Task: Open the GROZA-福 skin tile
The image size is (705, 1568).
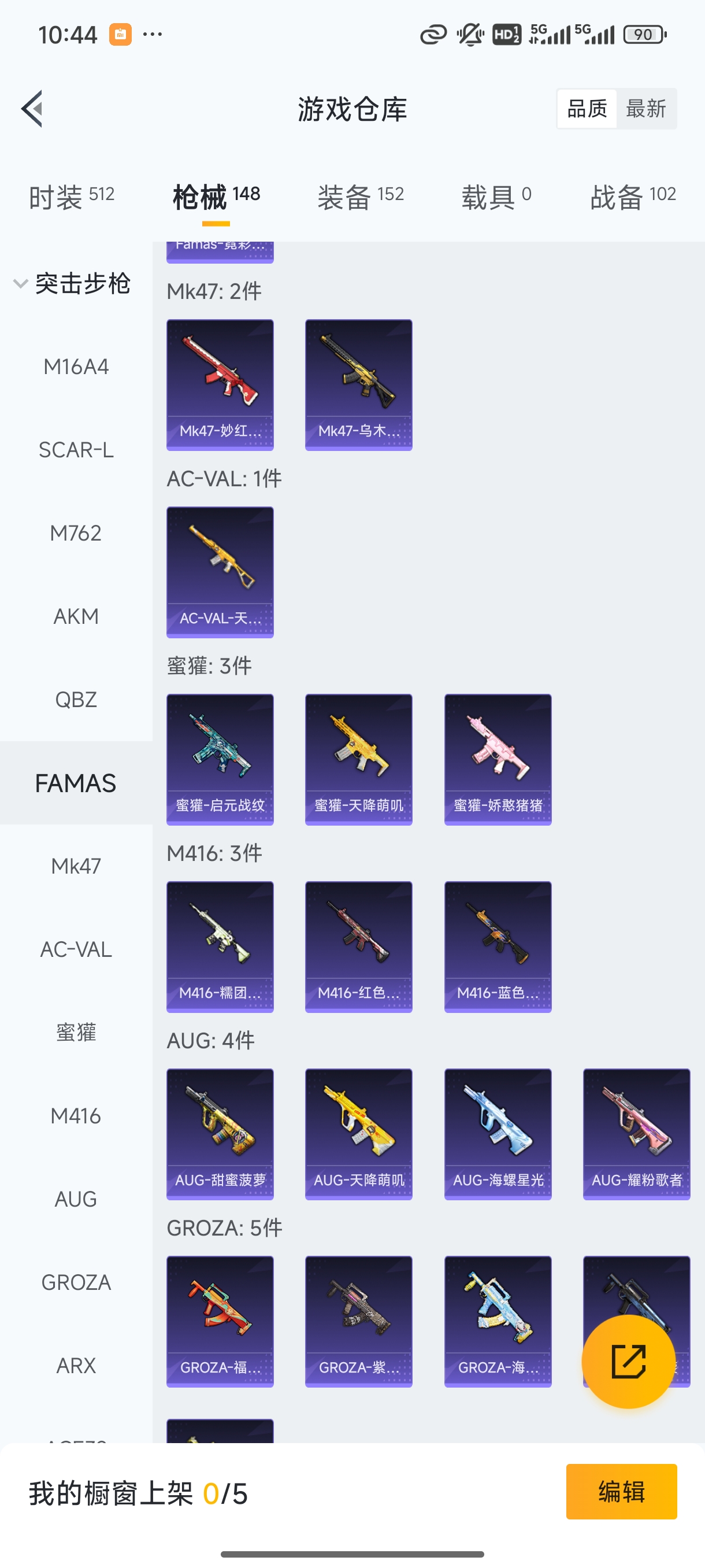Action: [x=220, y=1322]
